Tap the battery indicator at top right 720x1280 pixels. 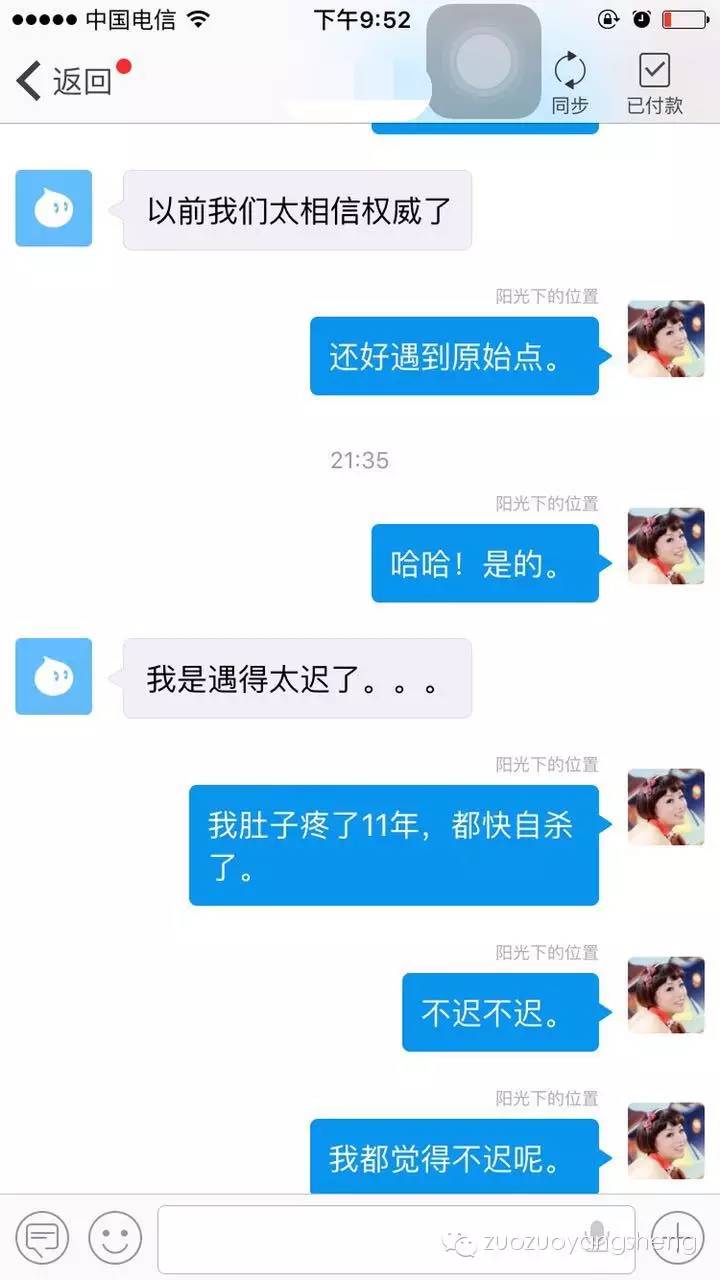pyautogui.click(x=684, y=17)
